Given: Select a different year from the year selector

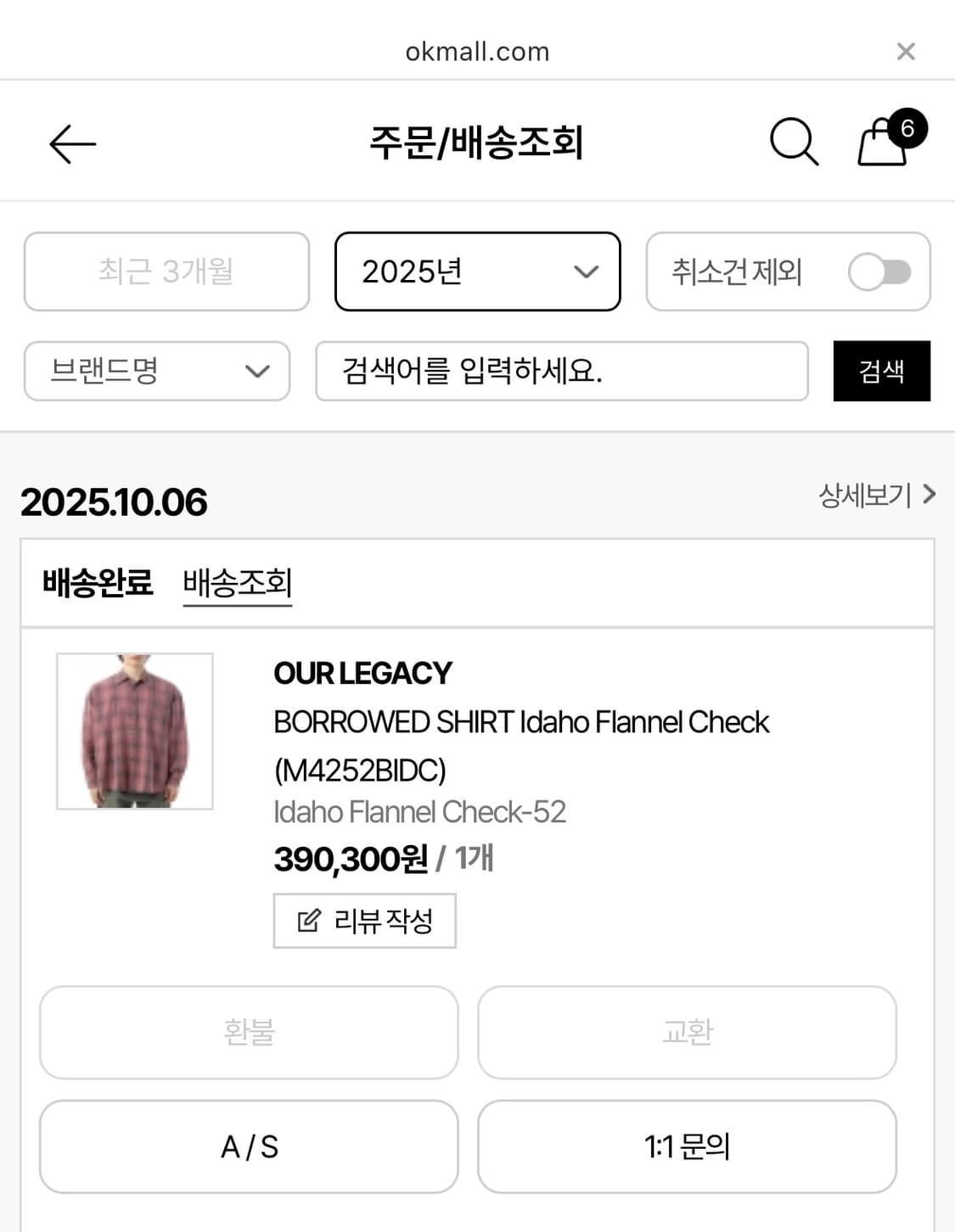Looking at the screenshot, I should (476, 272).
